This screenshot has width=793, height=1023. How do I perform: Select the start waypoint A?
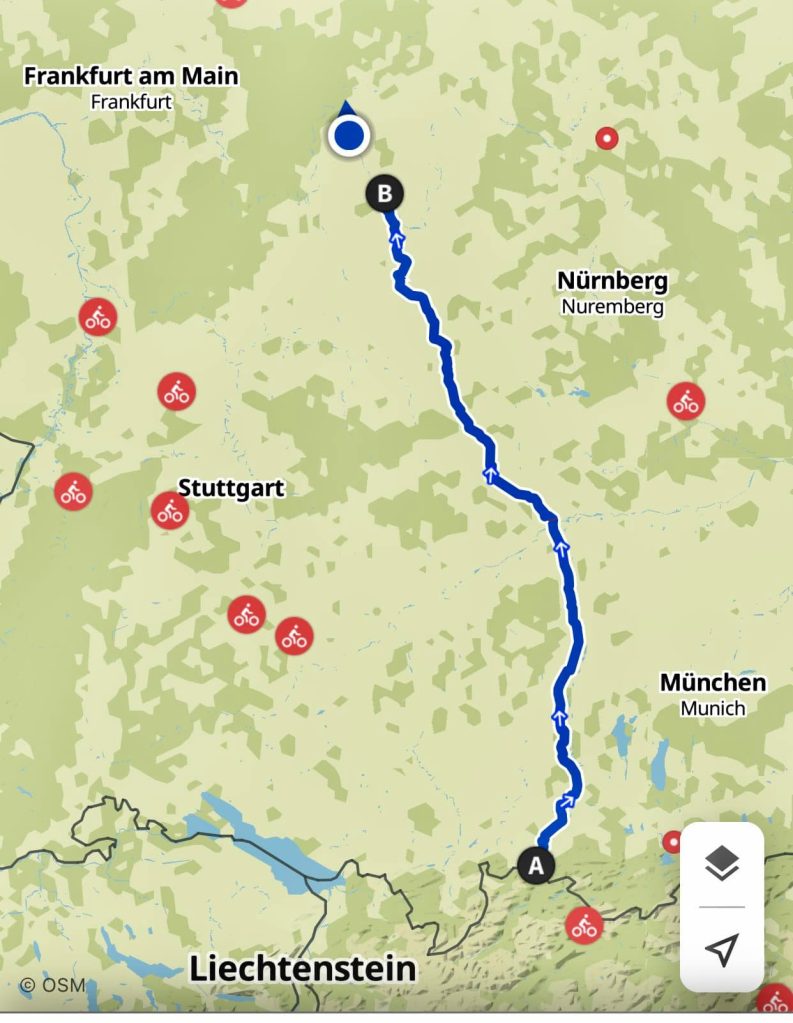[535, 865]
